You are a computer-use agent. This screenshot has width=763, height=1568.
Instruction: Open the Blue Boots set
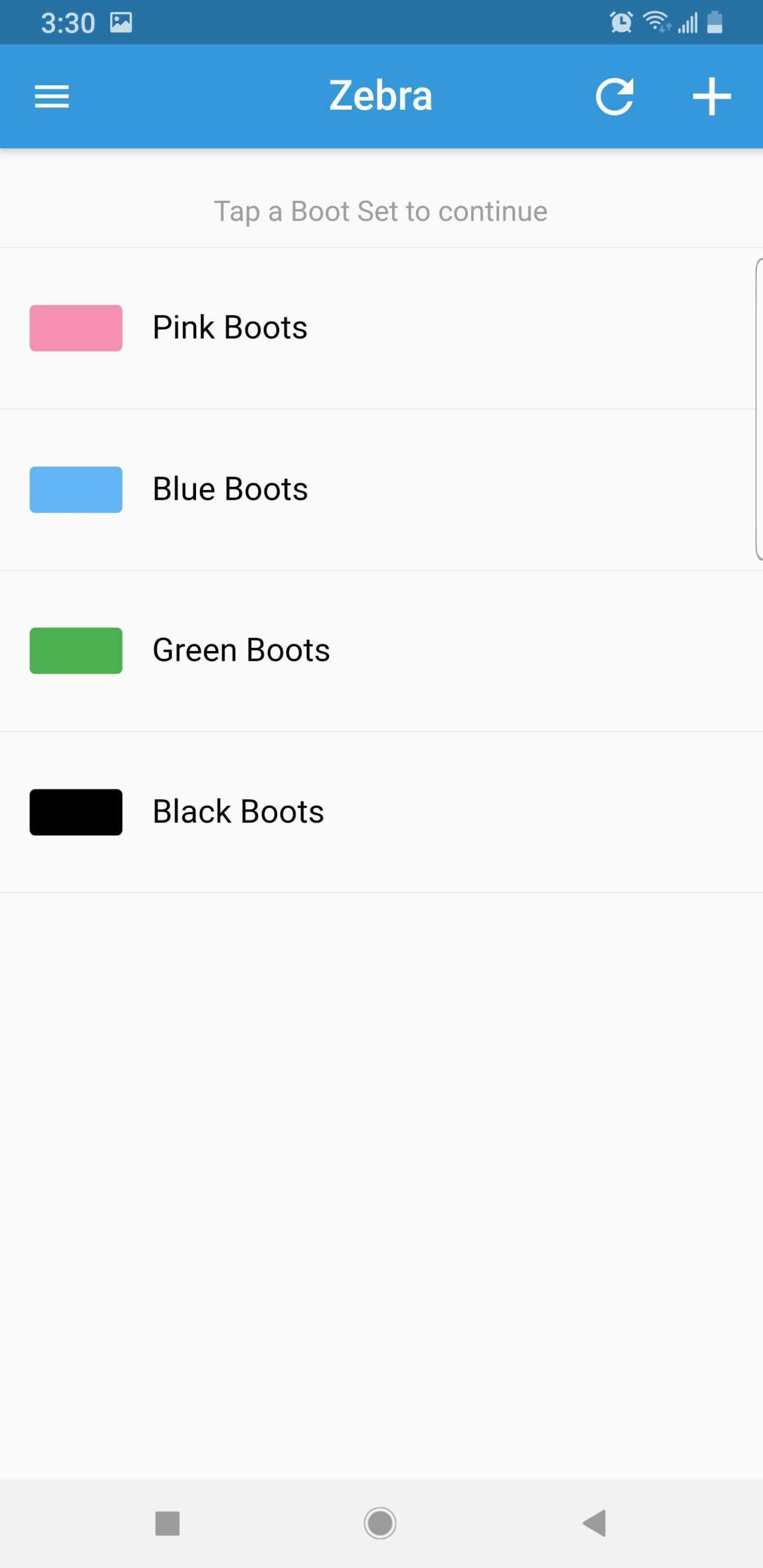coord(381,489)
